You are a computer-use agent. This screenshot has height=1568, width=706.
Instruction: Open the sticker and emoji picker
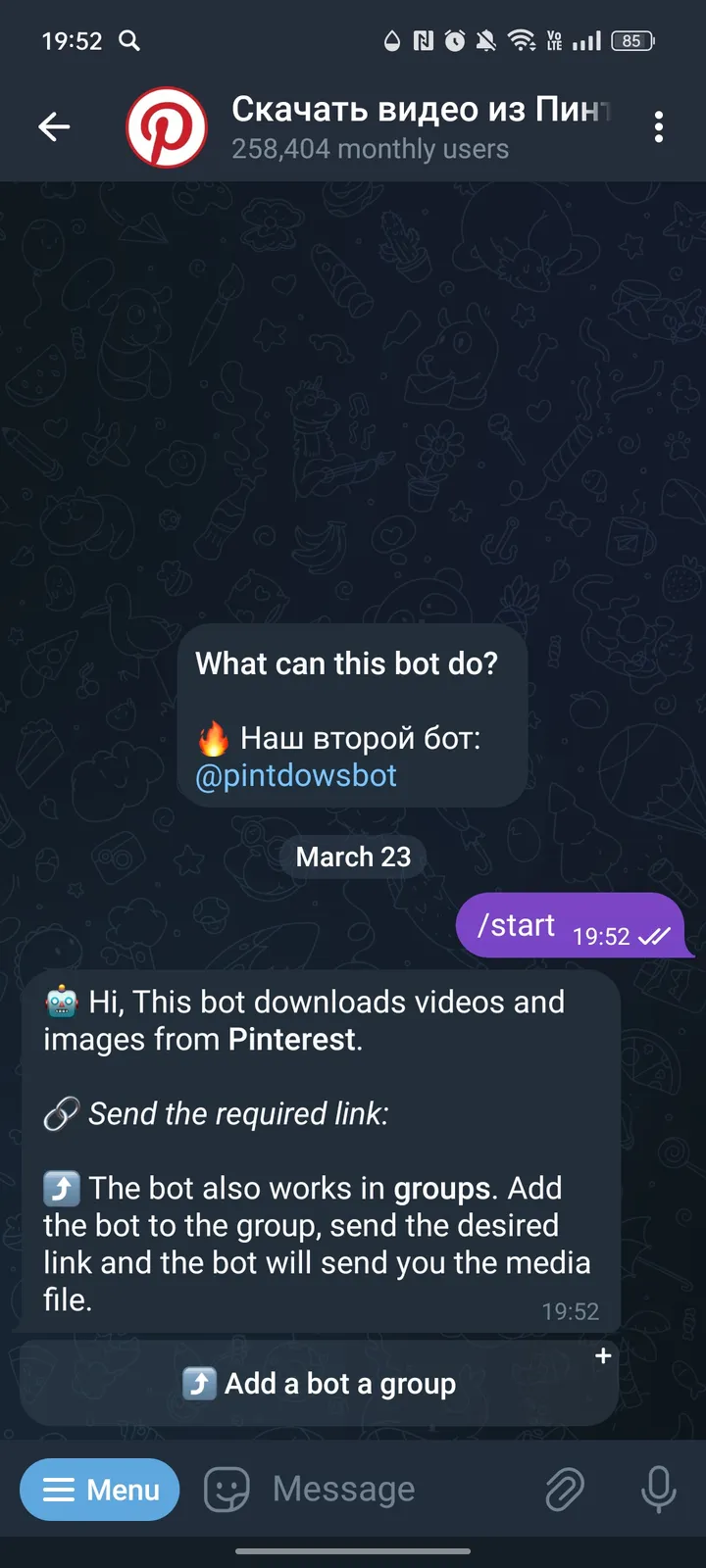coord(225,1489)
